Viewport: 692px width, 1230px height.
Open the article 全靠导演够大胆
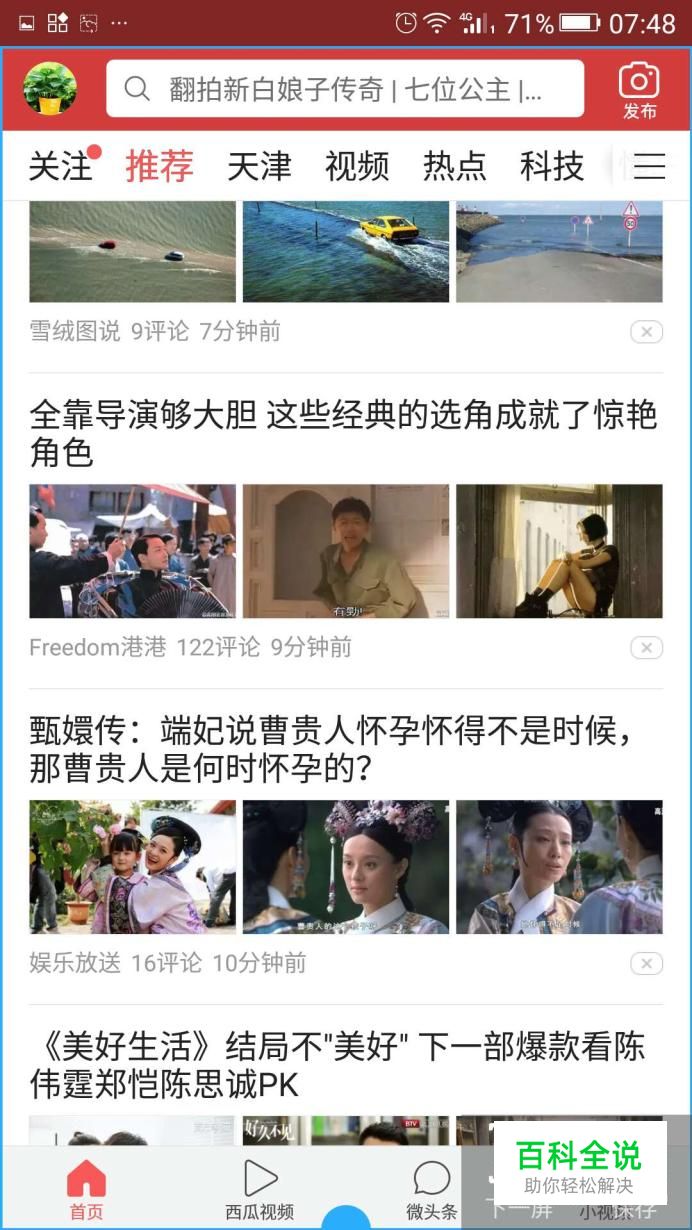(343, 433)
